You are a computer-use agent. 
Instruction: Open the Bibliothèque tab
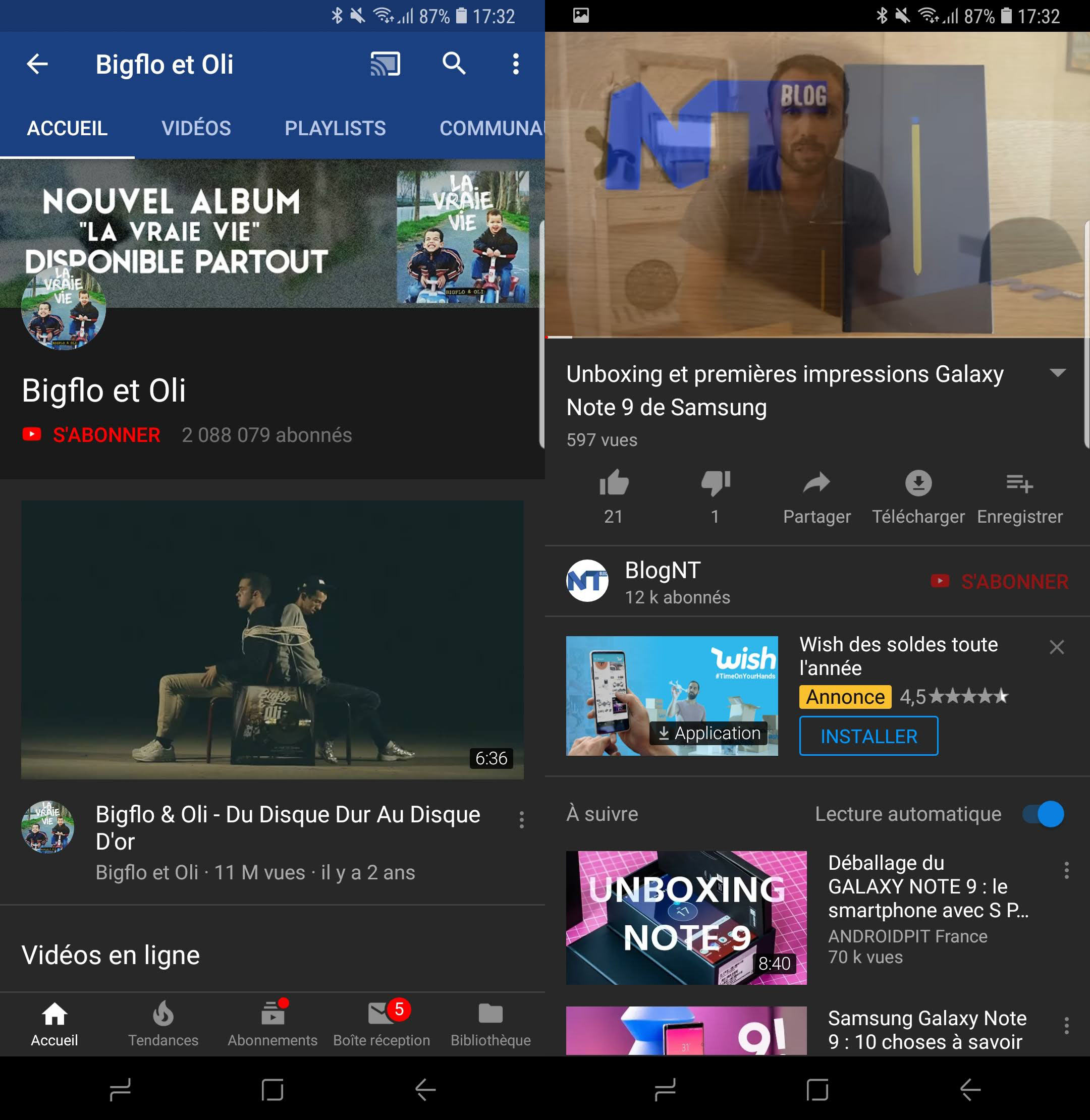pos(490,1025)
